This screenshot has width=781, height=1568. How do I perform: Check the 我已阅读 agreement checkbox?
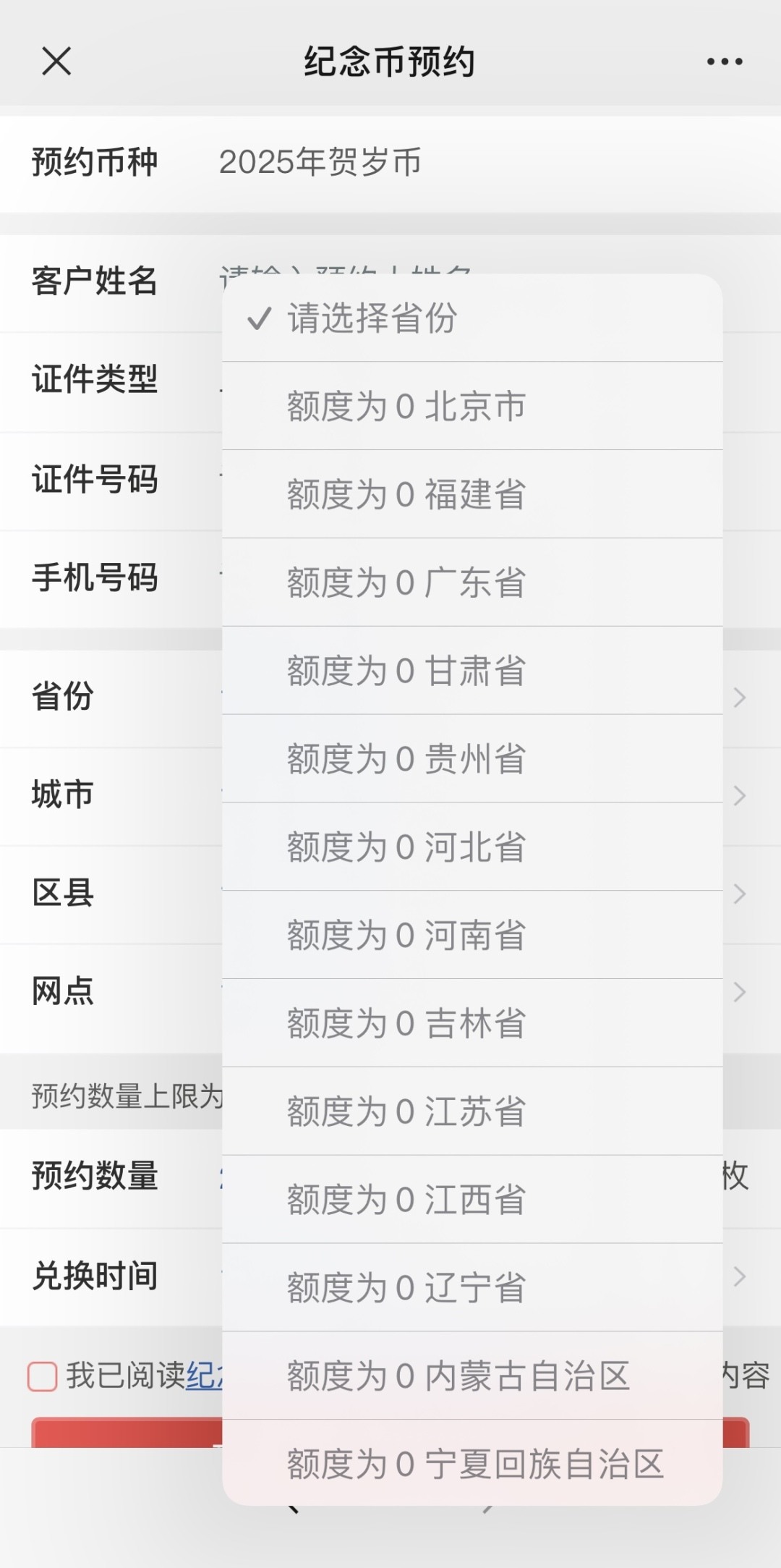point(43,1376)
